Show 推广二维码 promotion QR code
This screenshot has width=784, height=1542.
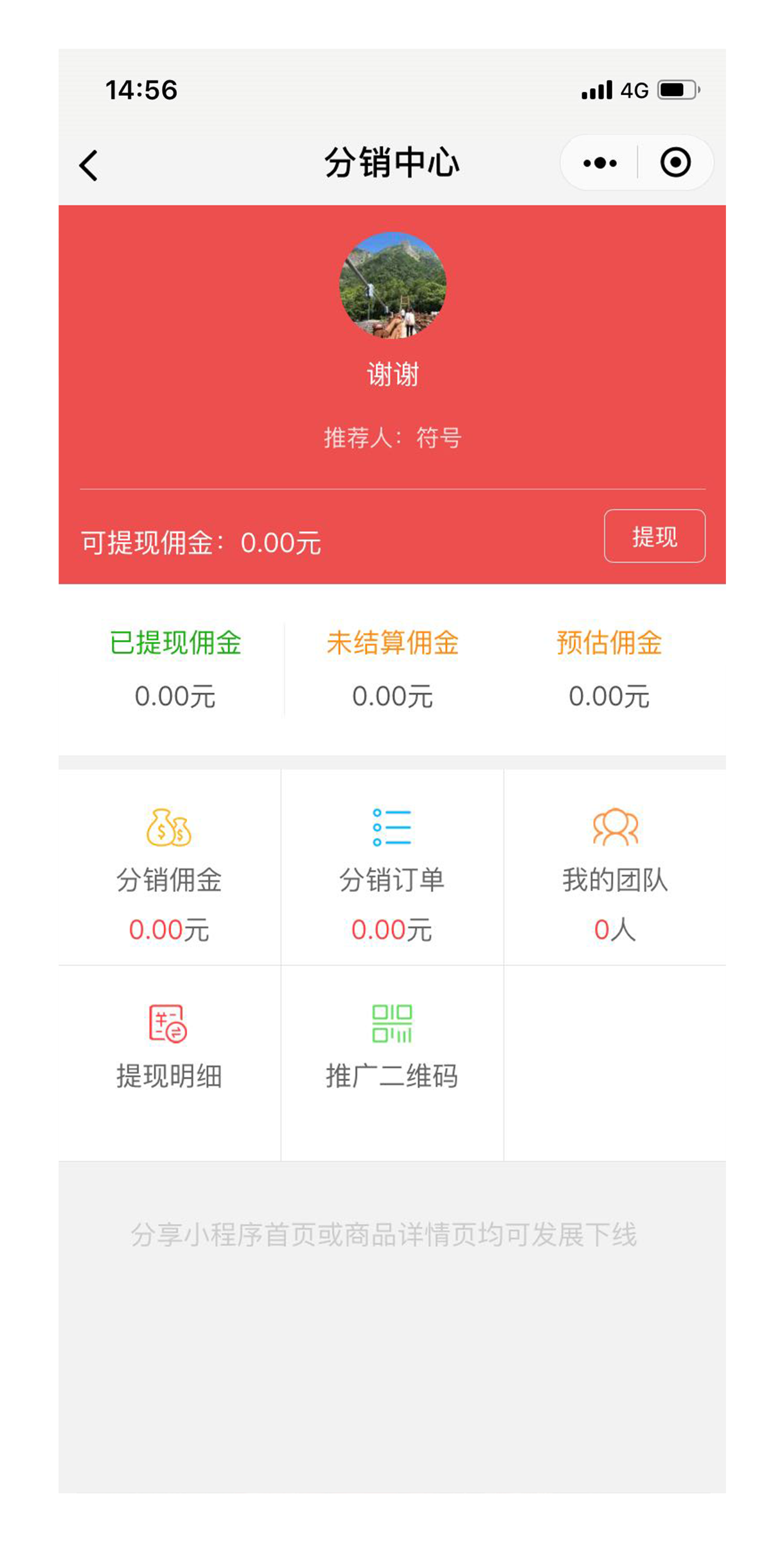pos(392,1047)
